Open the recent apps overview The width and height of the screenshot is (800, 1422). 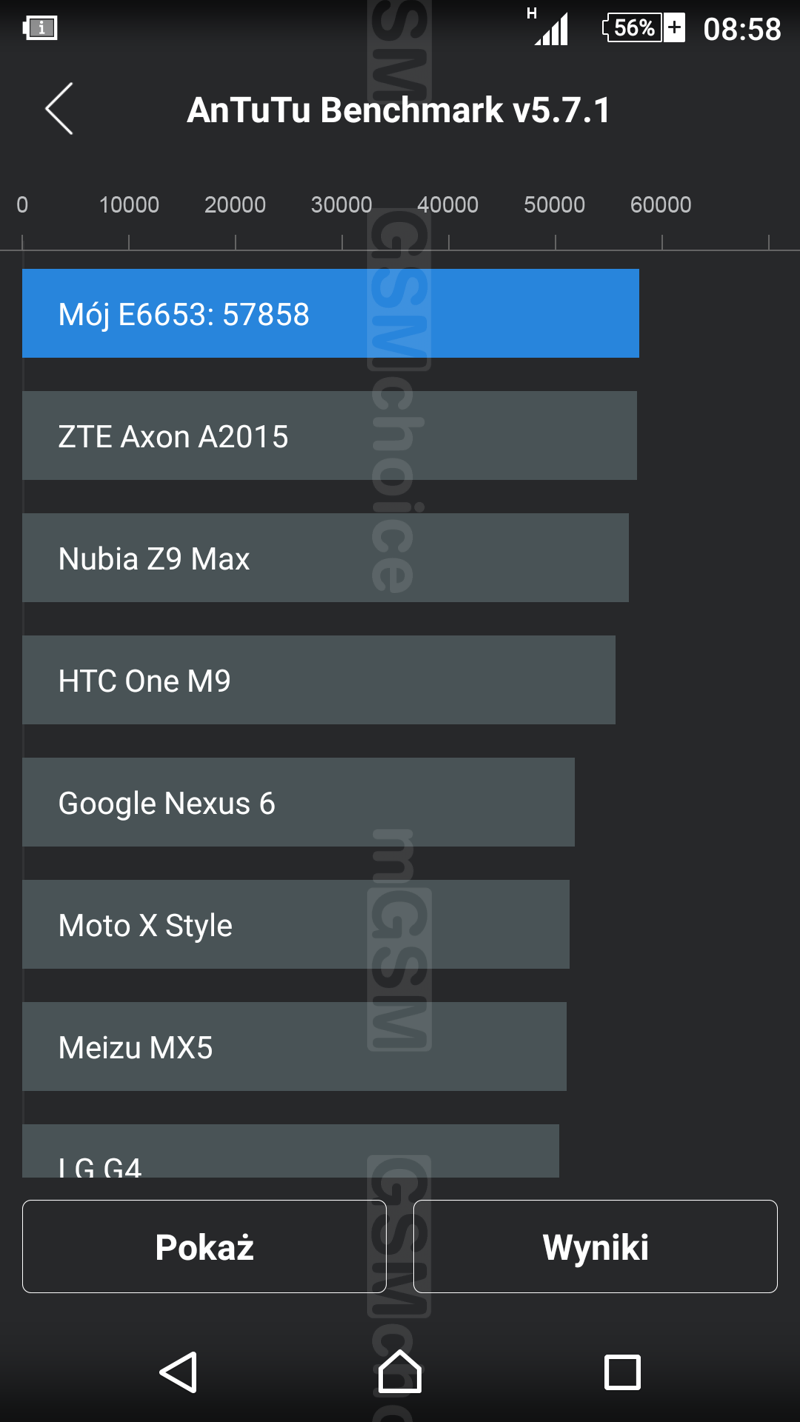[621, 1371]
